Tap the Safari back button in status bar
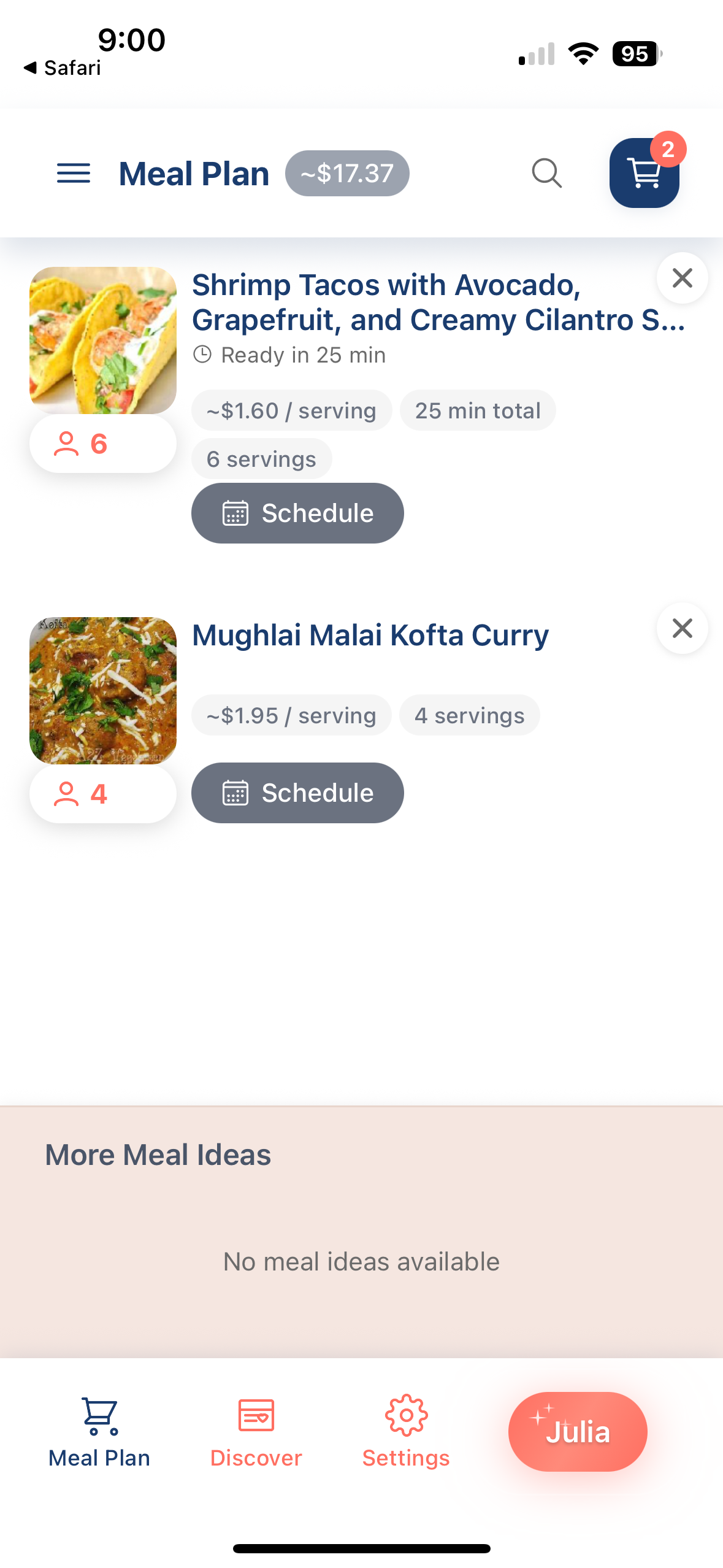Screen dimensions: 723x1568 point(64,67)
